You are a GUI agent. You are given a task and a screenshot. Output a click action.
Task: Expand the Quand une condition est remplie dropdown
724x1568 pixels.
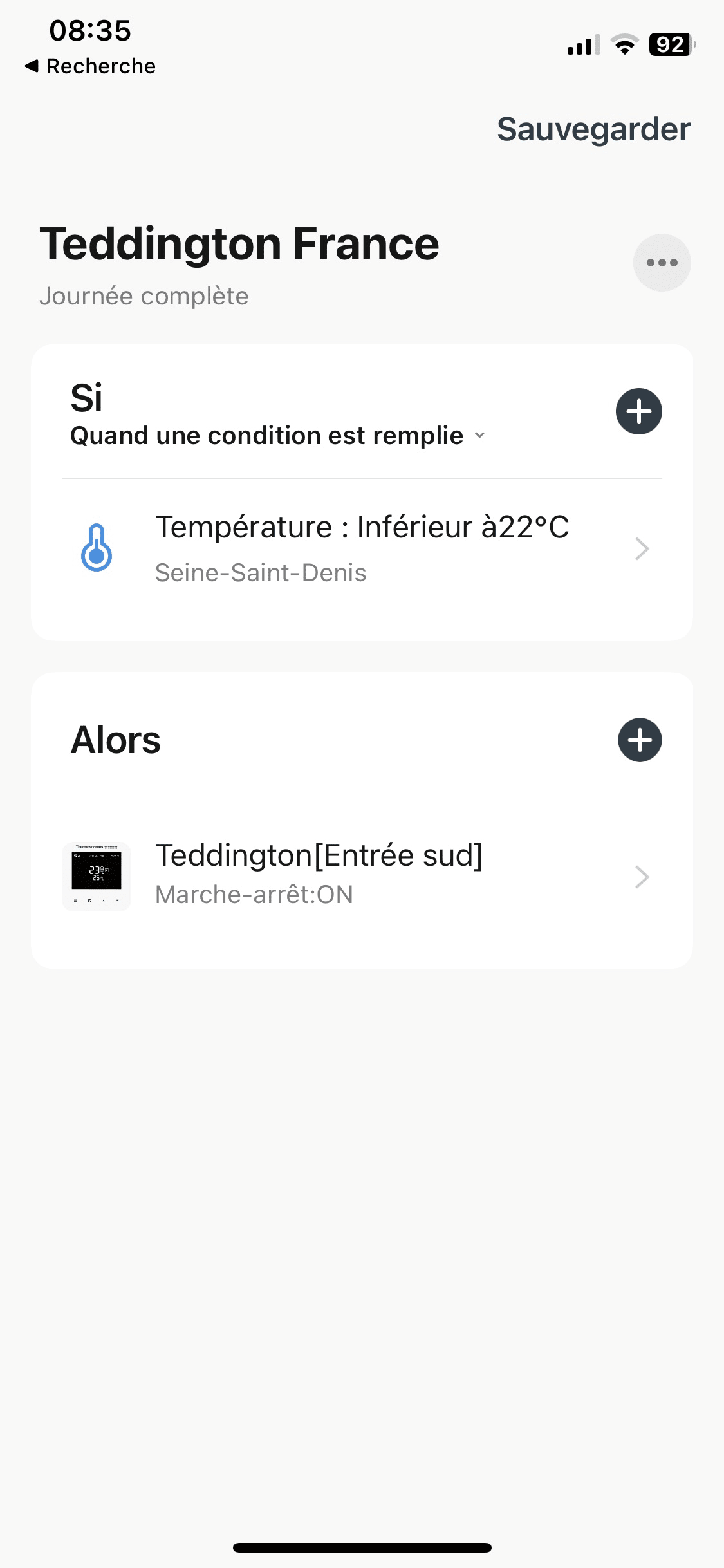click(x=278, y=436)
